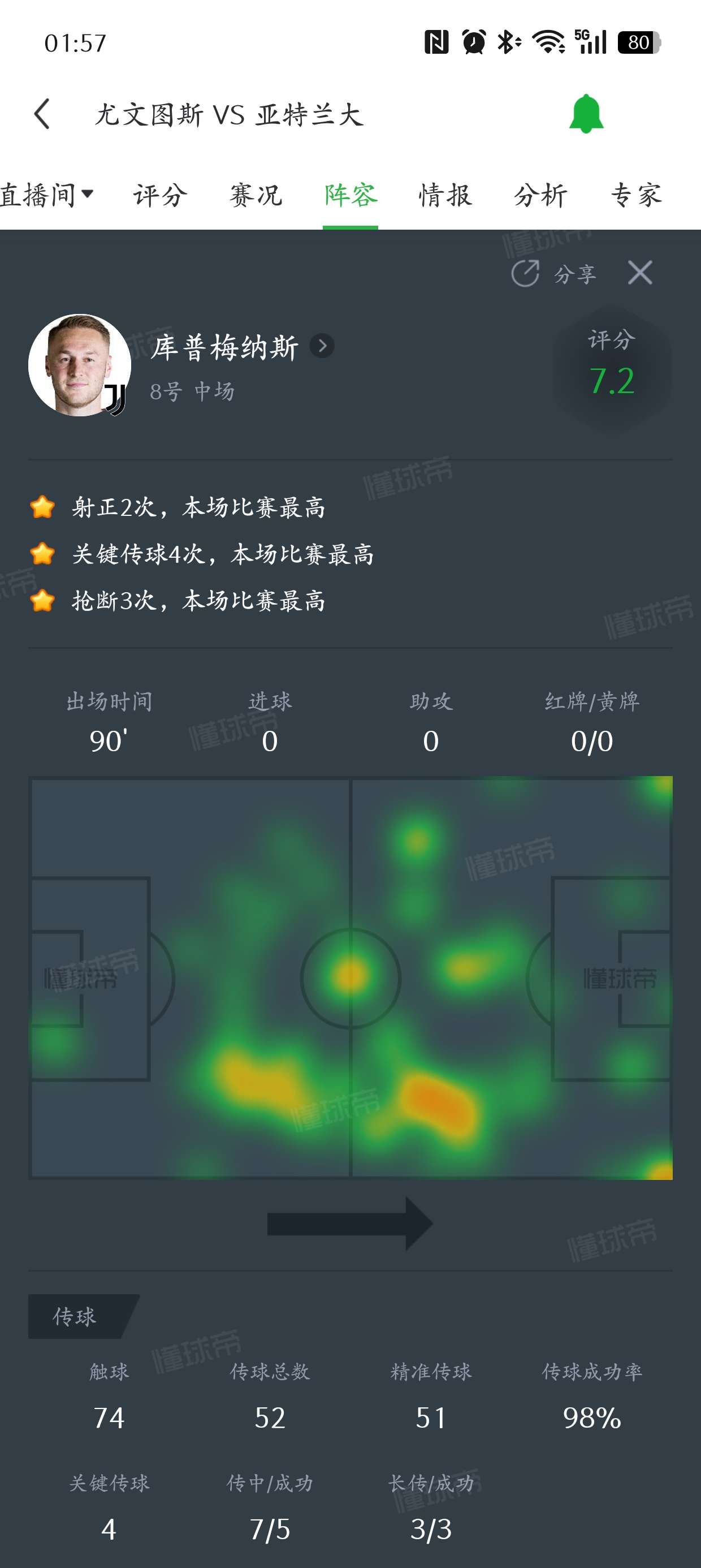Viewport: 701px width, 1568px height.
Task: Go back from the match page
Action: [x=41, y=114]
